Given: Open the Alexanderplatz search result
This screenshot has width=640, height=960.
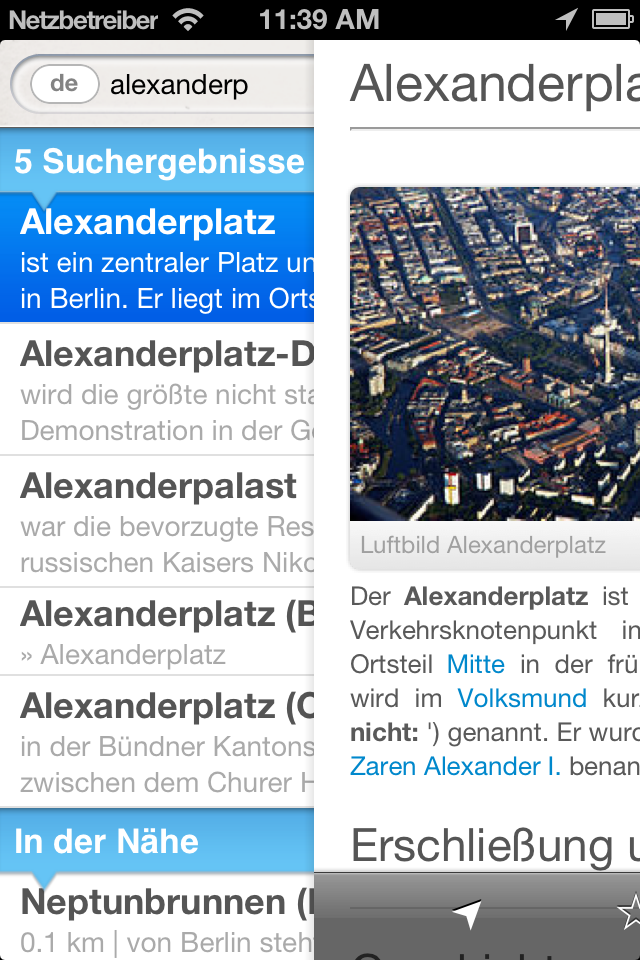Looking at the screenshot, I should pyautogui.click(x=160, y=258).
